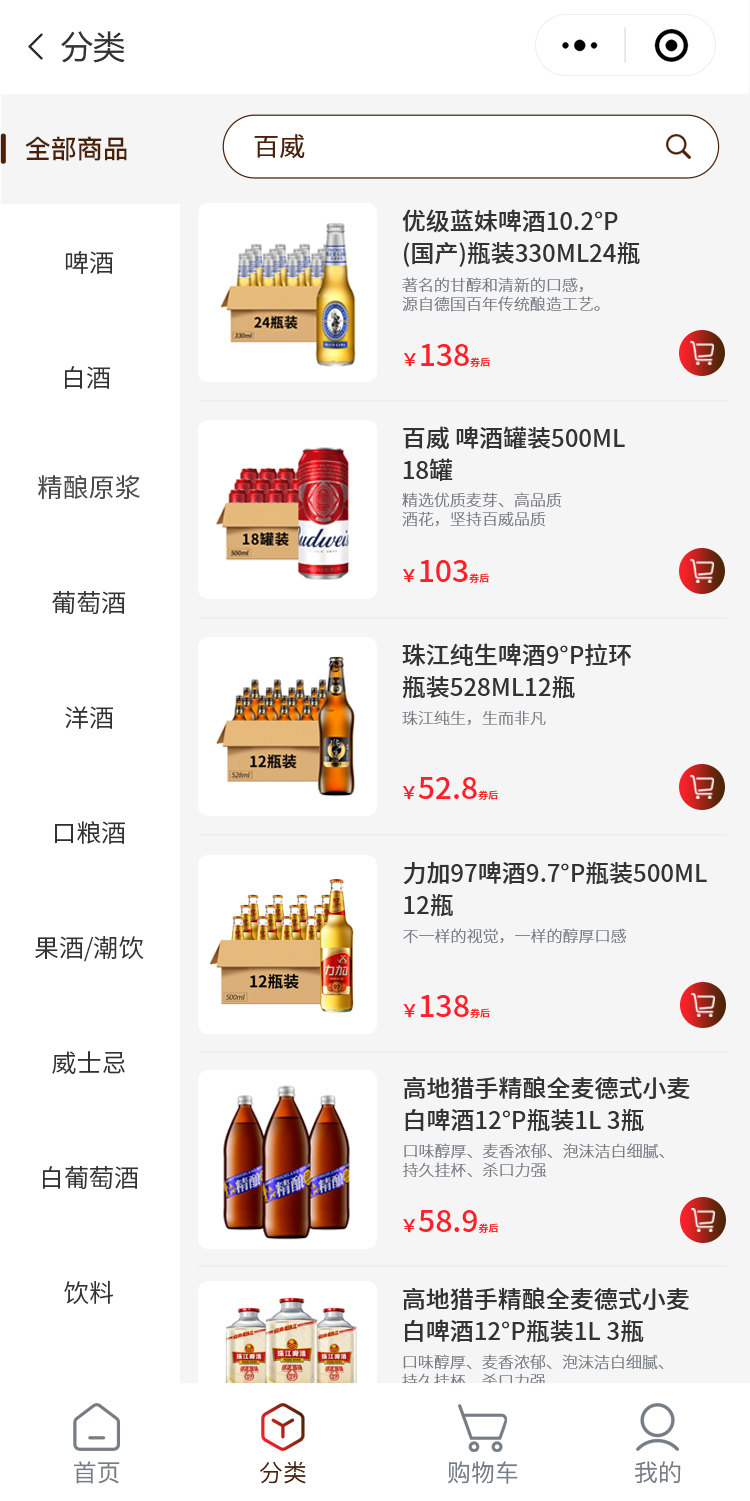Choose the 葡萄酒 category
The width and height of the screenshot is (750, 1501).
tap(89, 603)
